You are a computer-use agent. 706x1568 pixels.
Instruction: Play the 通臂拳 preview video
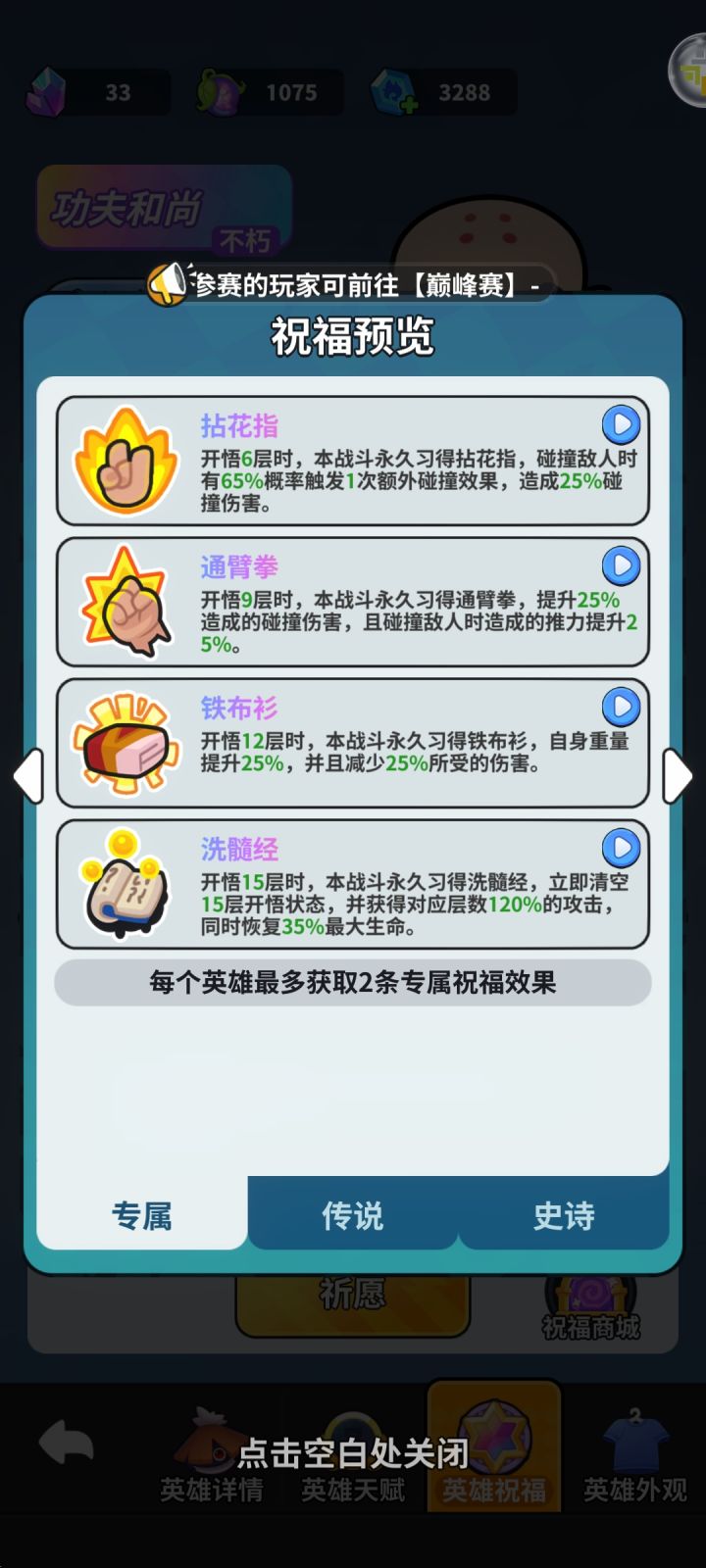click(x=621, y=566)
